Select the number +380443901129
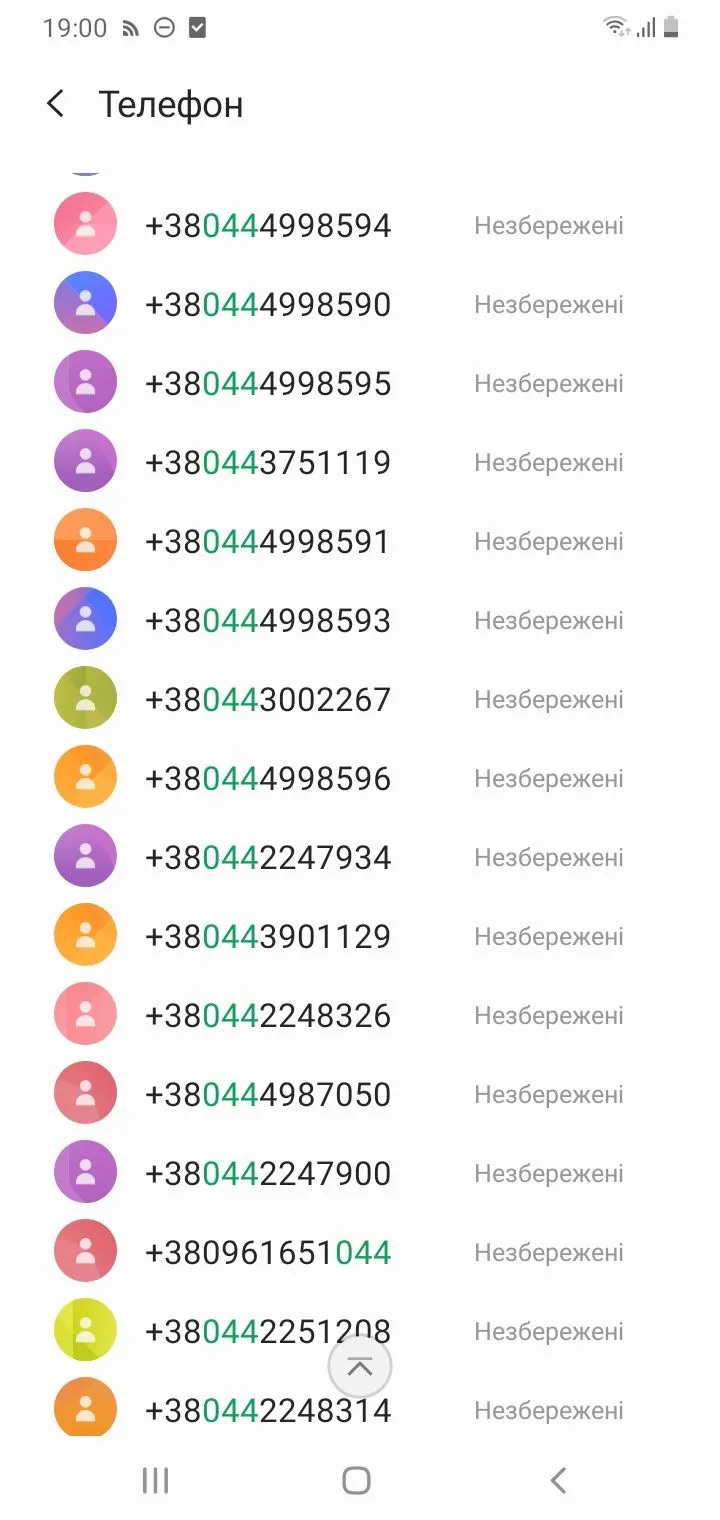 [x=268, y=937]
